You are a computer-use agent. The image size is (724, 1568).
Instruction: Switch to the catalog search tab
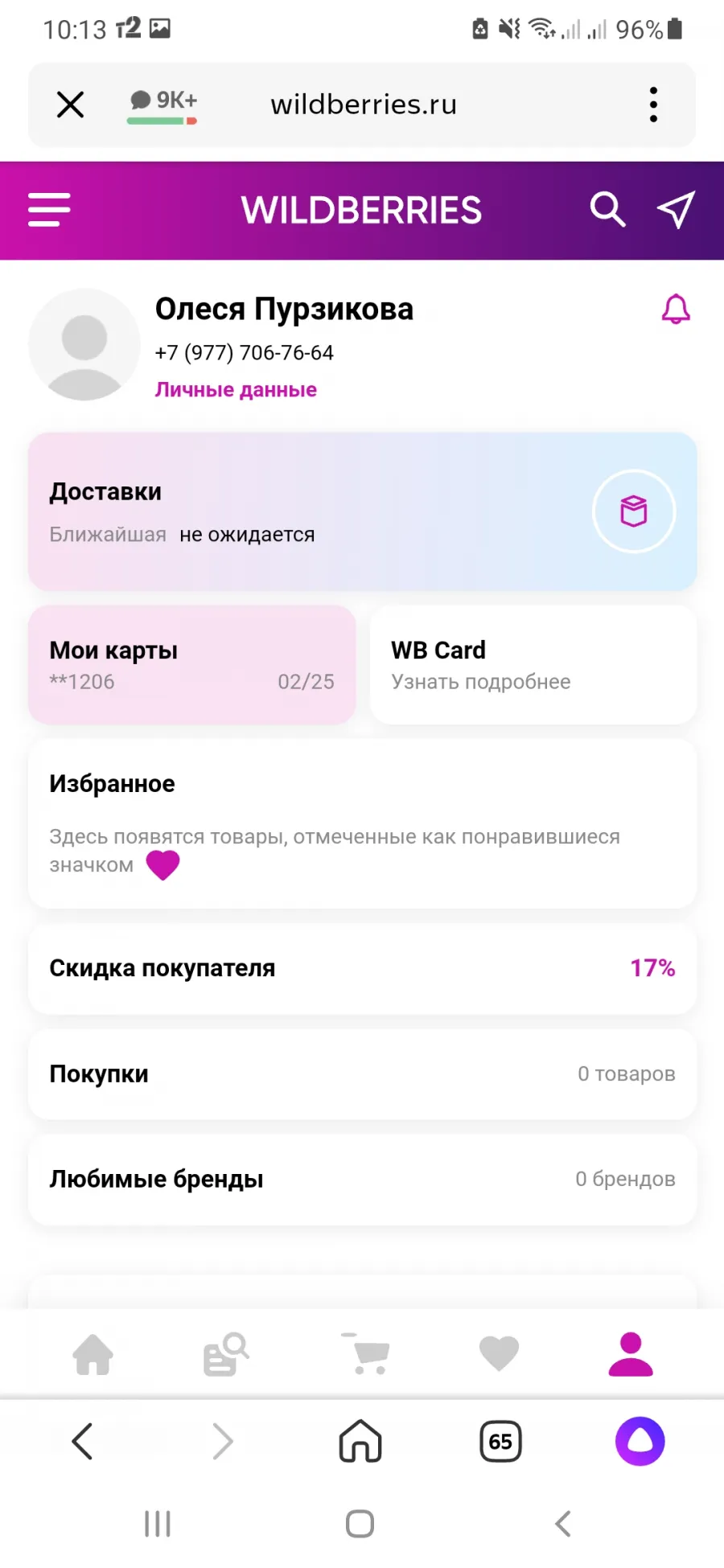pyautogui.click(x=226, y=1354)
